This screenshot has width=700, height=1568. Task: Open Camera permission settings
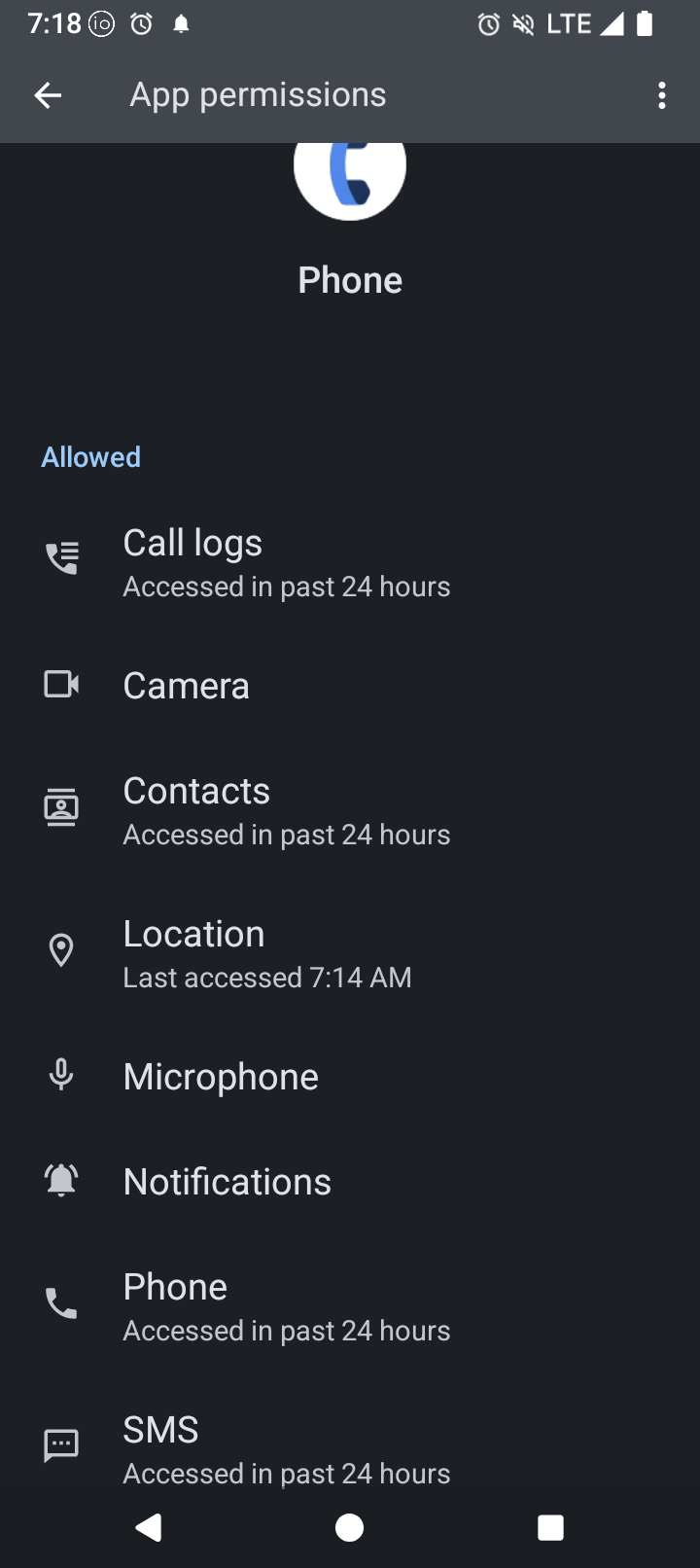187,686
